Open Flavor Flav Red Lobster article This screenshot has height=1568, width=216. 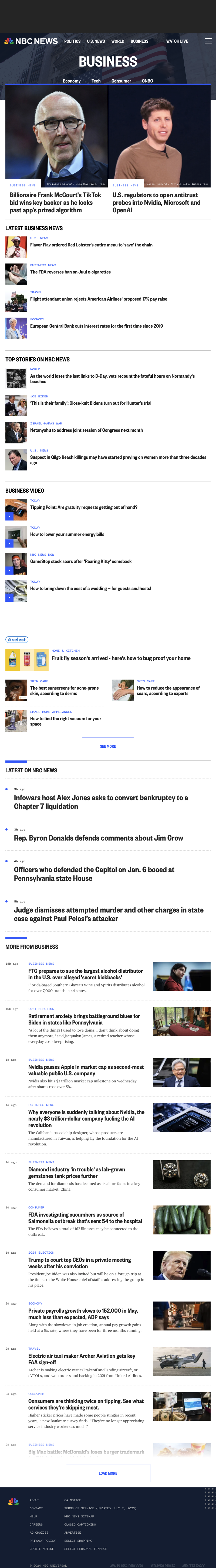(x=91, y=245)
